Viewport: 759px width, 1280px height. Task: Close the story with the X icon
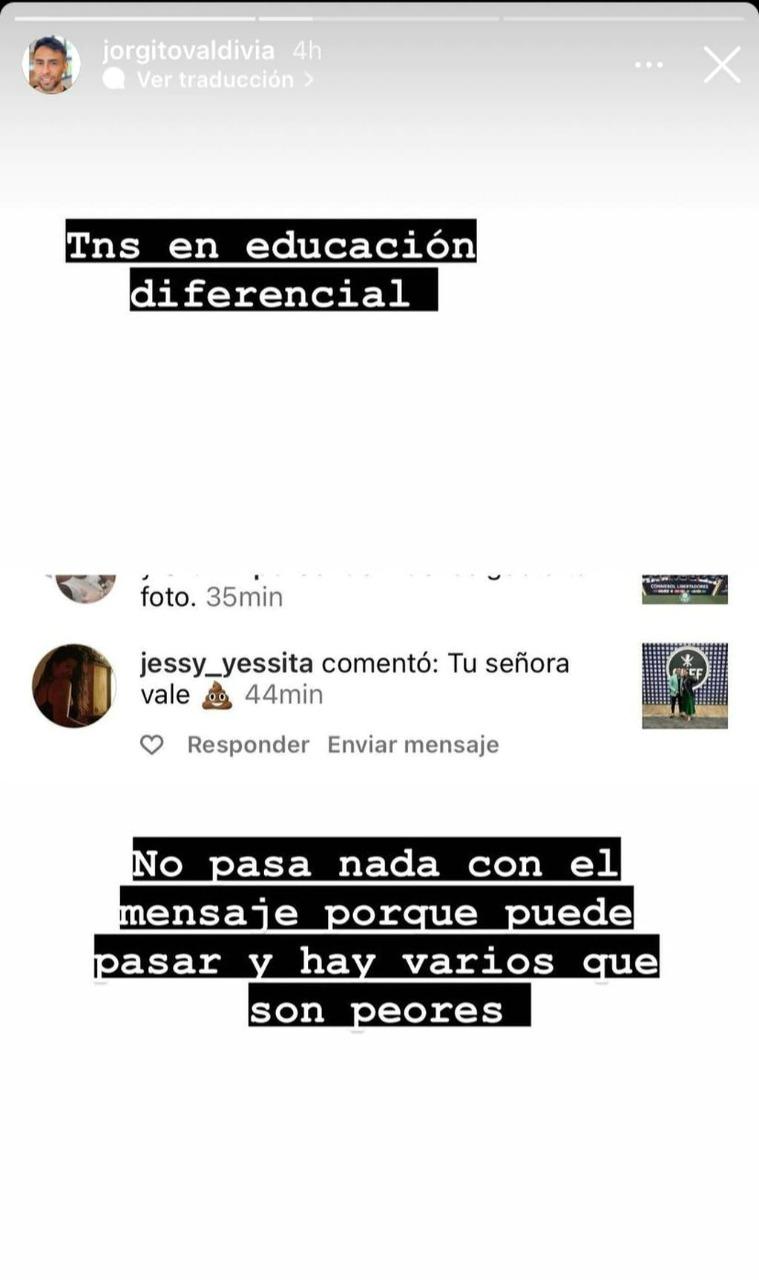722,64
